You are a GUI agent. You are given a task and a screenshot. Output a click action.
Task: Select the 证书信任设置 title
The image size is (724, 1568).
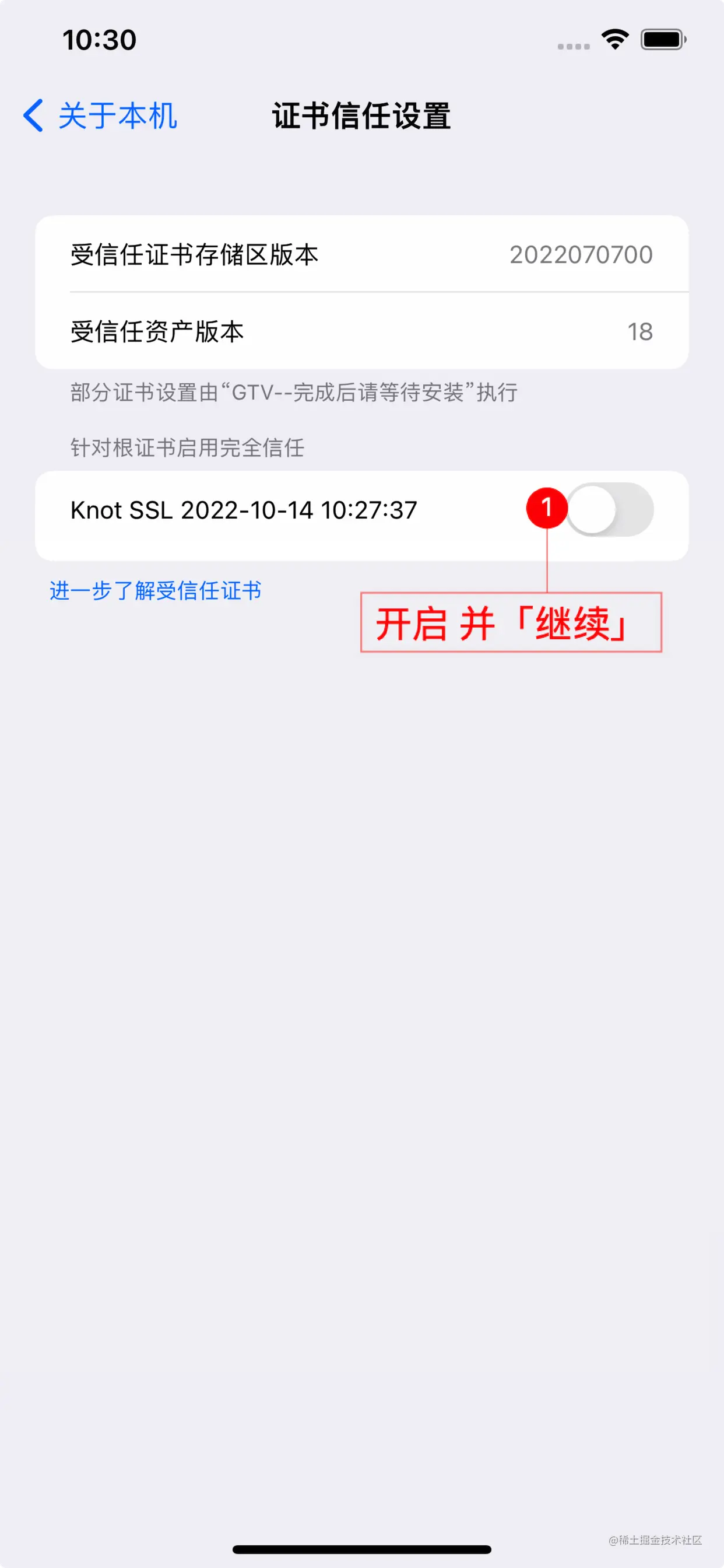[361, 116]
